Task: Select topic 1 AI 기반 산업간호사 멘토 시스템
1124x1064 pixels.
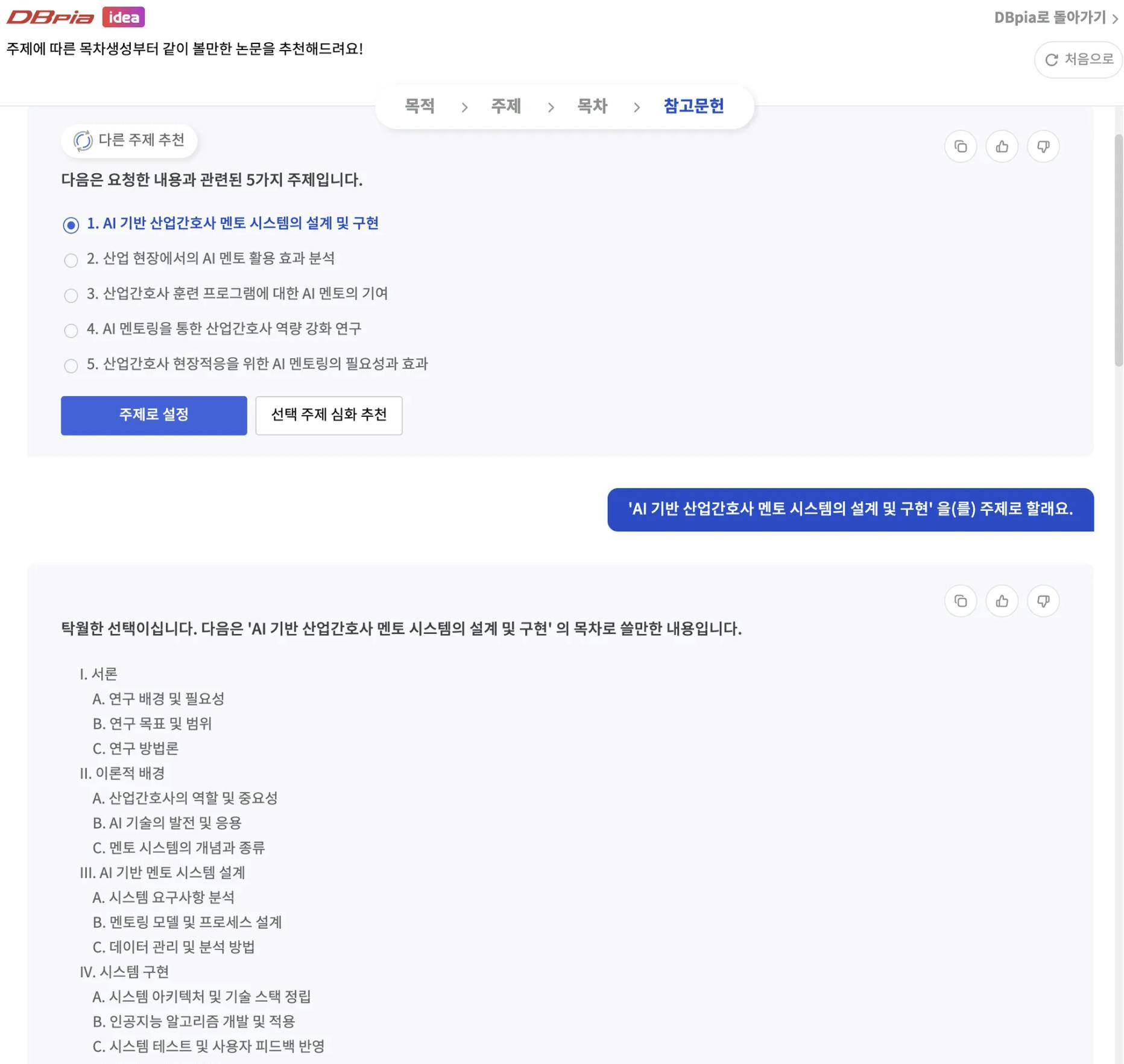Action: tap(71, 225)
